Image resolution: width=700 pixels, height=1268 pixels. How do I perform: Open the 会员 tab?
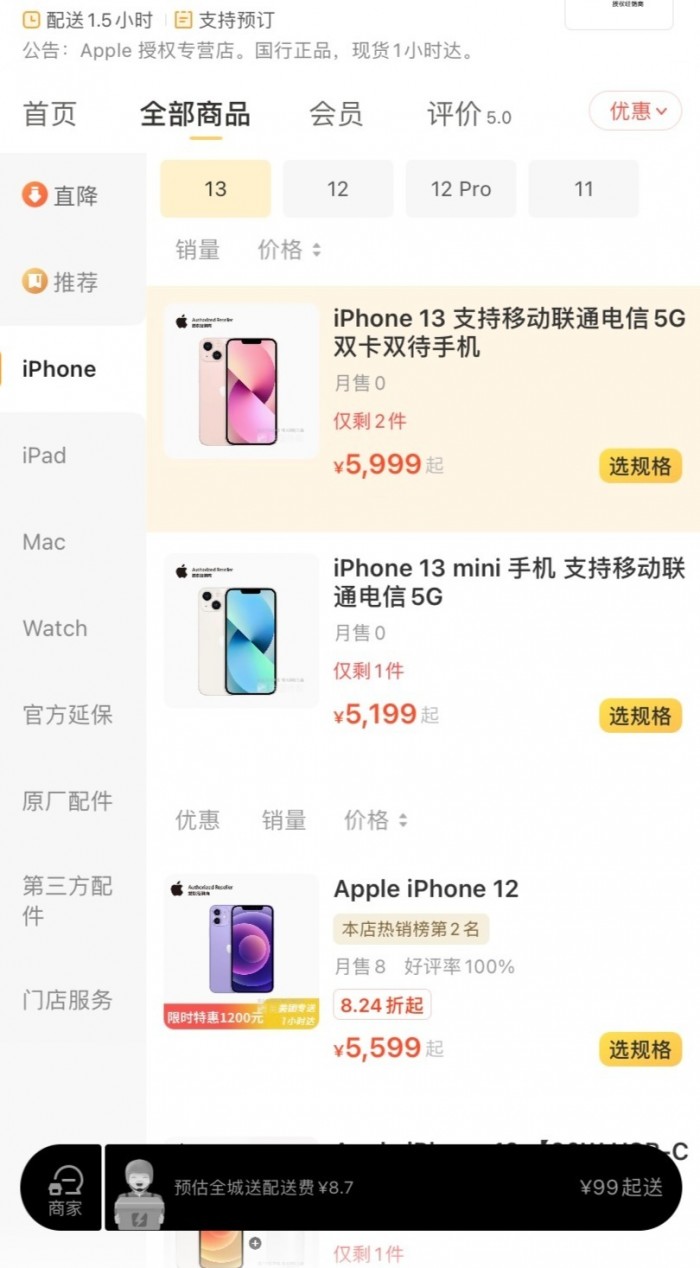(x=336, y=113)
